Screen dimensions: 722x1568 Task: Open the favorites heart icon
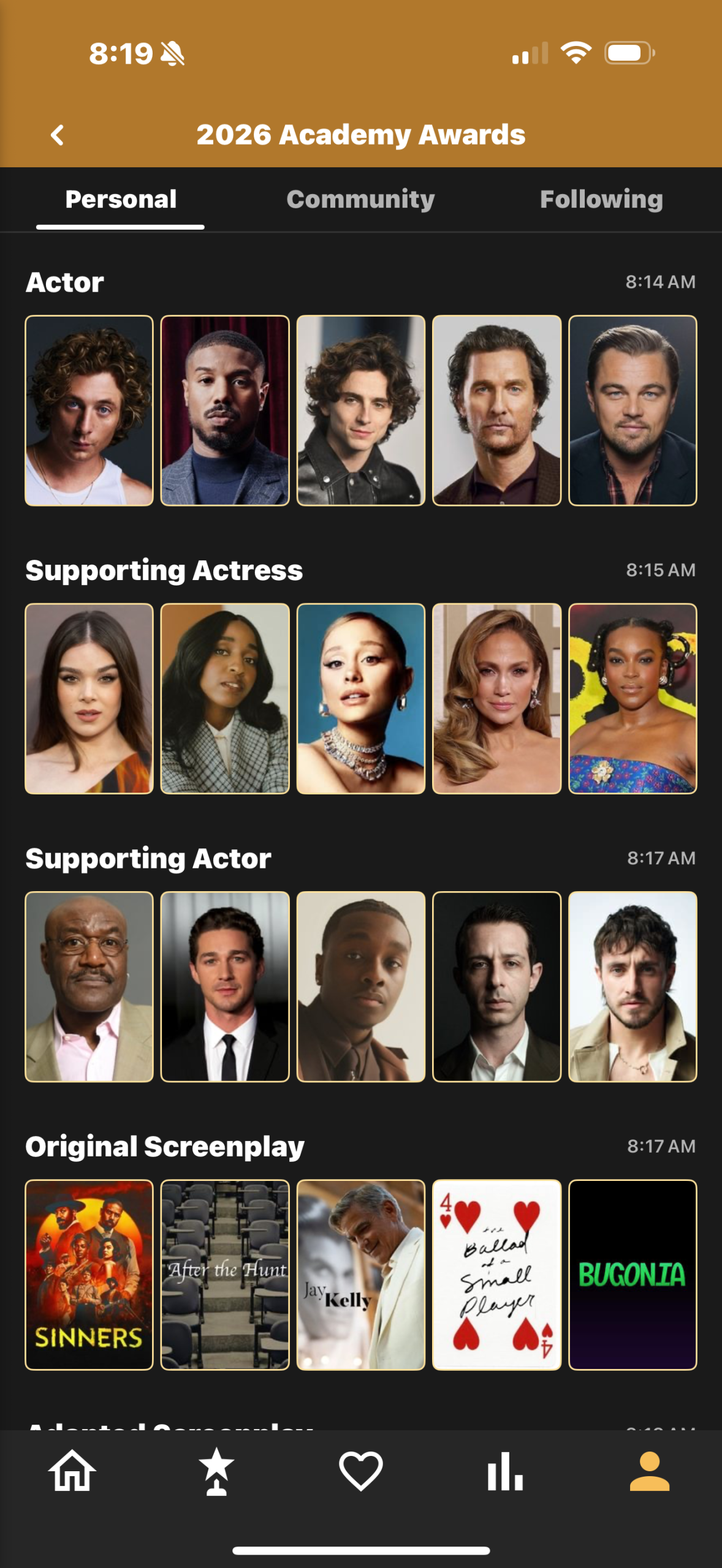(x=360, y=1474)
